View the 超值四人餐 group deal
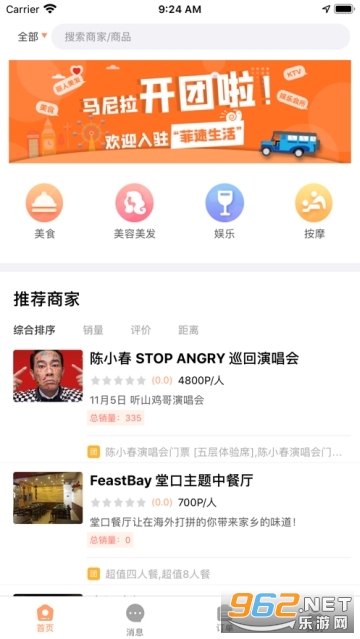Viewport: 360px width, 639px height. point(149,574)
